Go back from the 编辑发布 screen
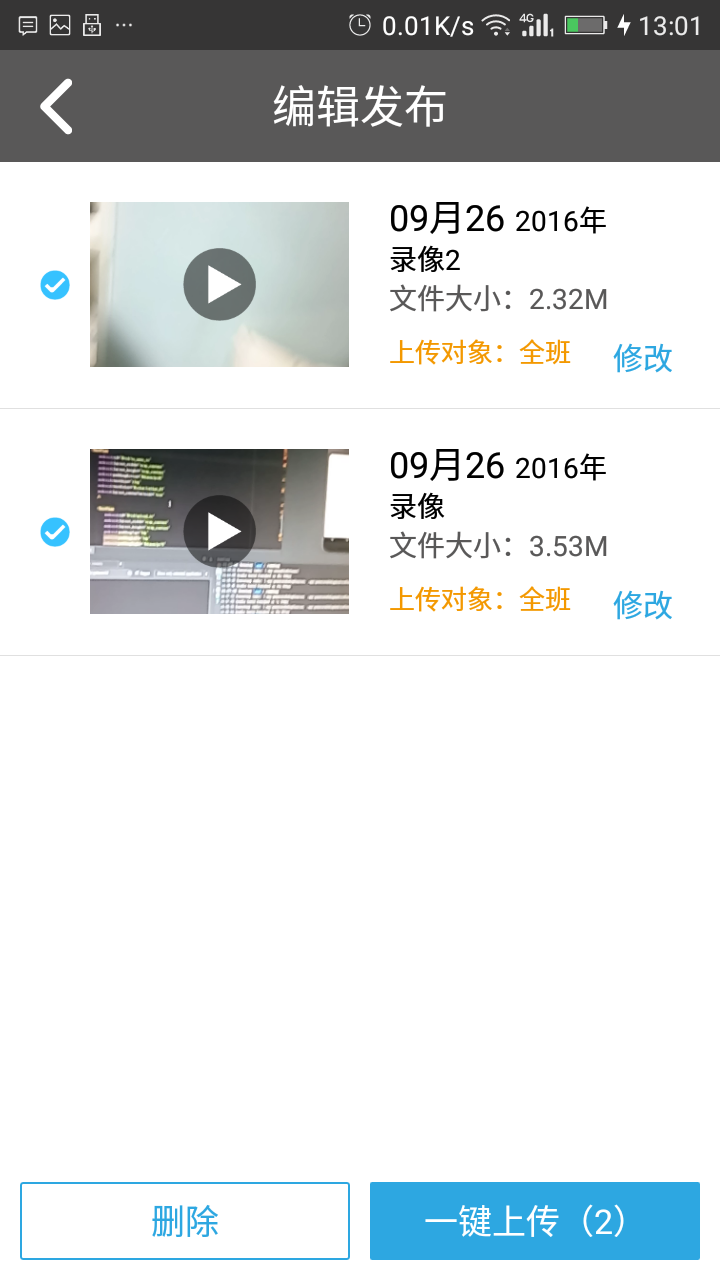Image resolution: width=720 pixels, height=1280 pixels. click(x=56, y=106)
